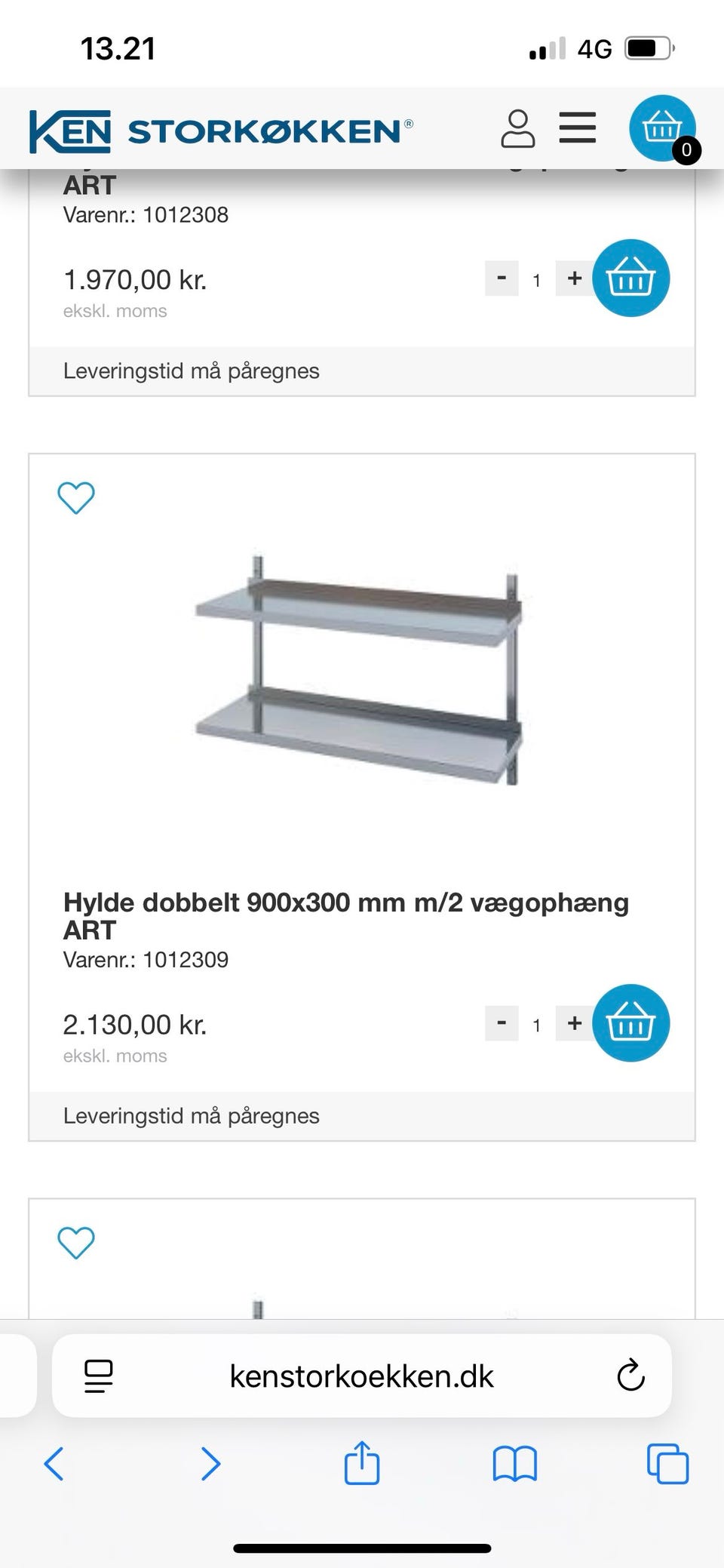Click the basket icon for item 1012308
Screen dimensions: 724x1568
click(632, 278)
